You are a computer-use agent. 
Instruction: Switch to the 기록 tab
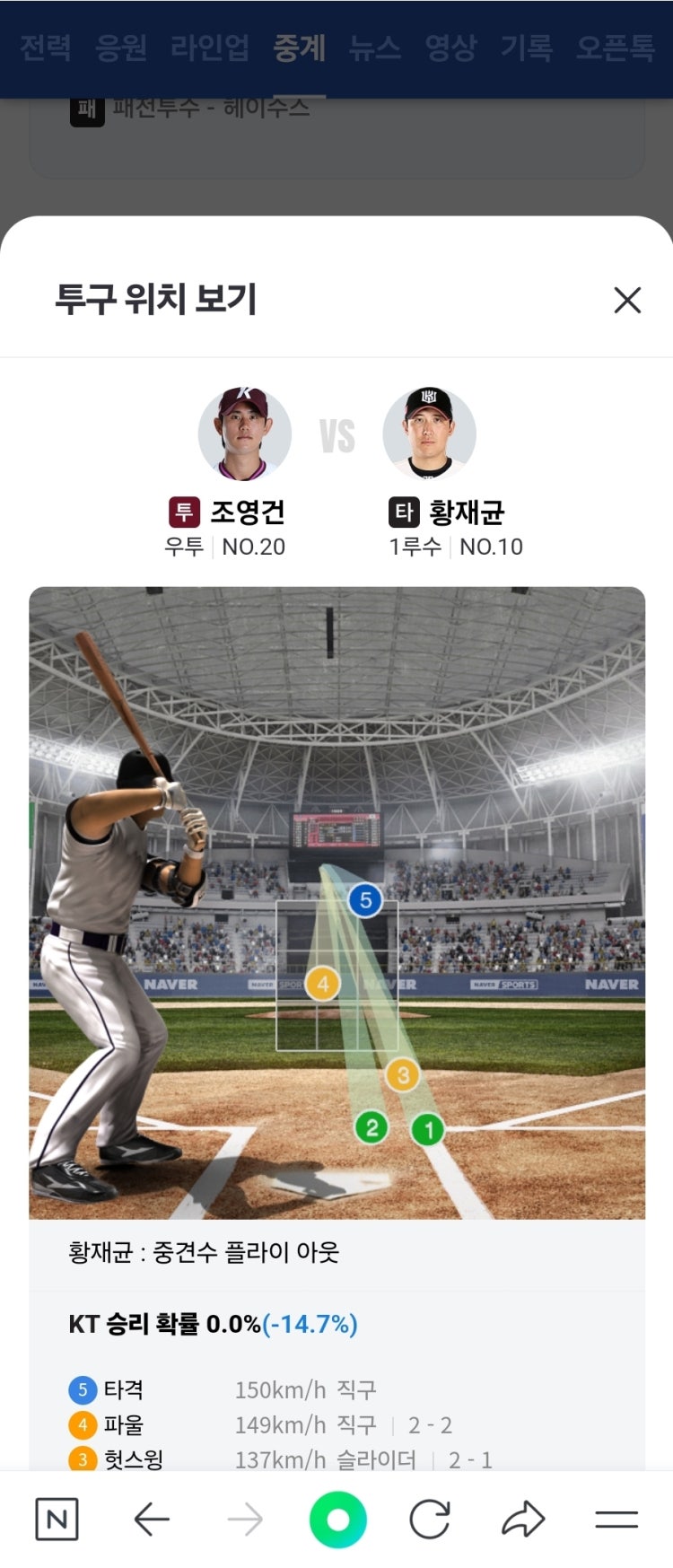(527, 48)
